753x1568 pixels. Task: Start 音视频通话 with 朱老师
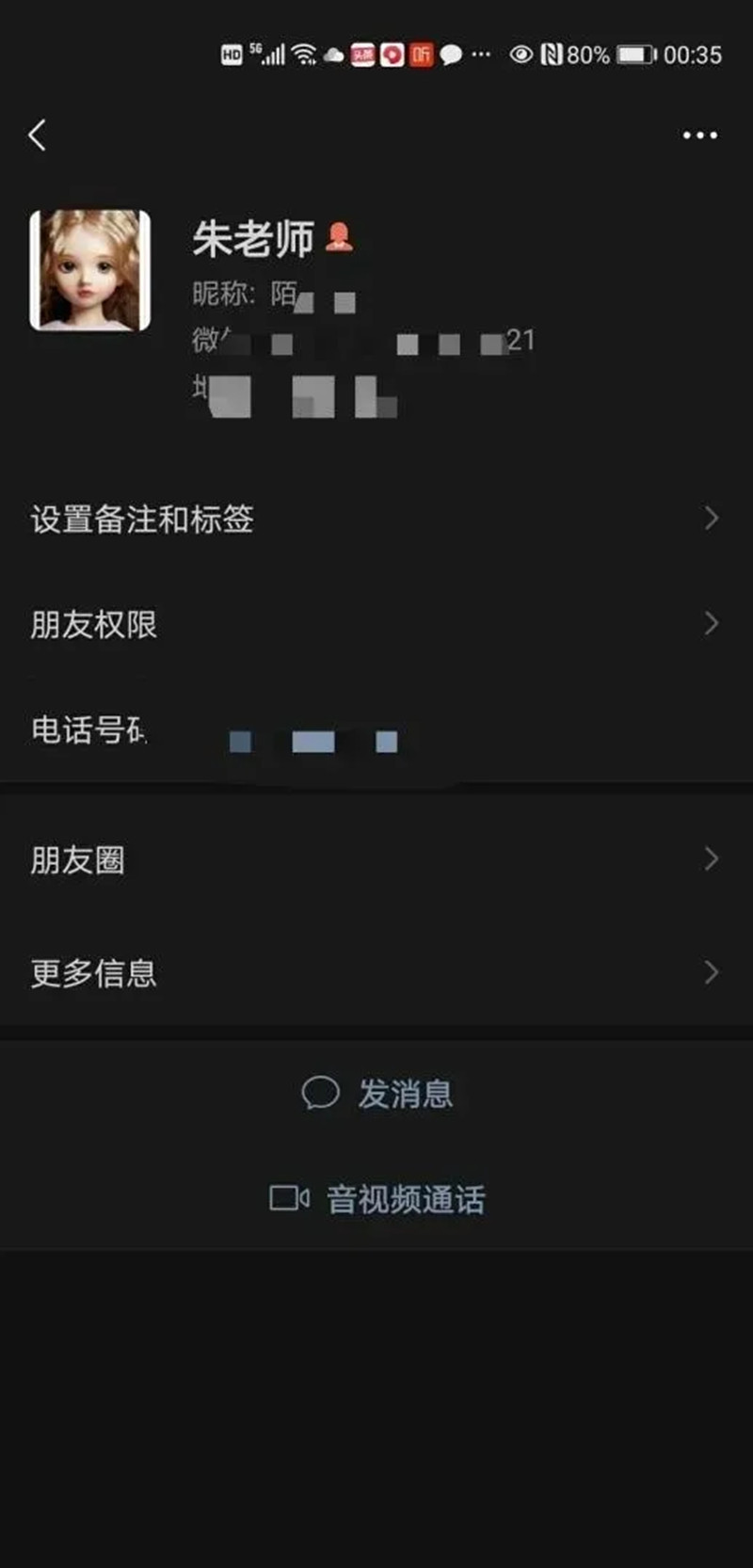[378, 1199]
